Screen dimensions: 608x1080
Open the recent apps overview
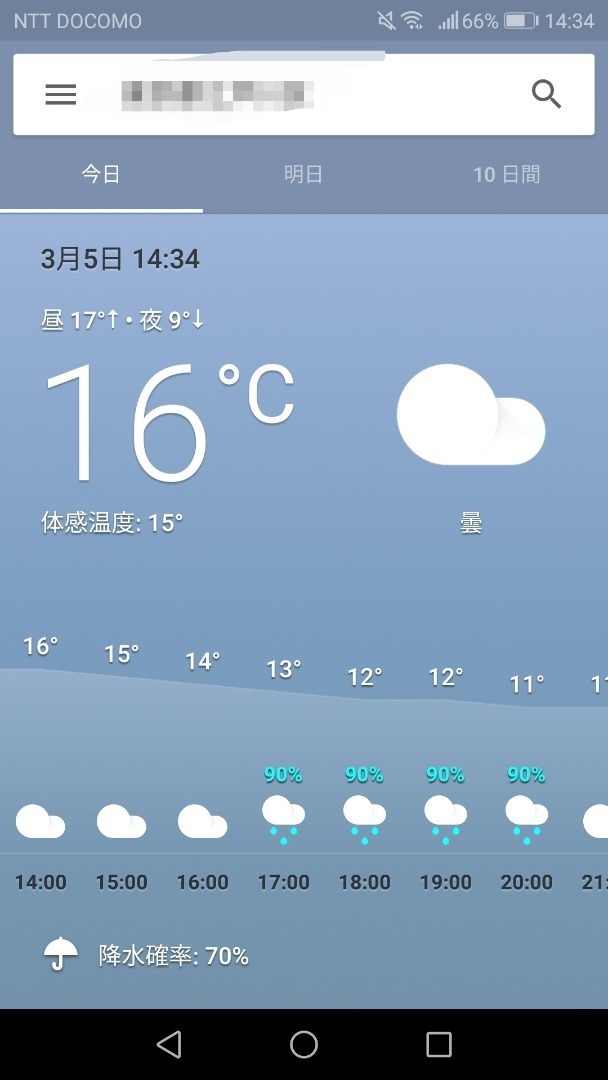click(x=439, y=1044)
